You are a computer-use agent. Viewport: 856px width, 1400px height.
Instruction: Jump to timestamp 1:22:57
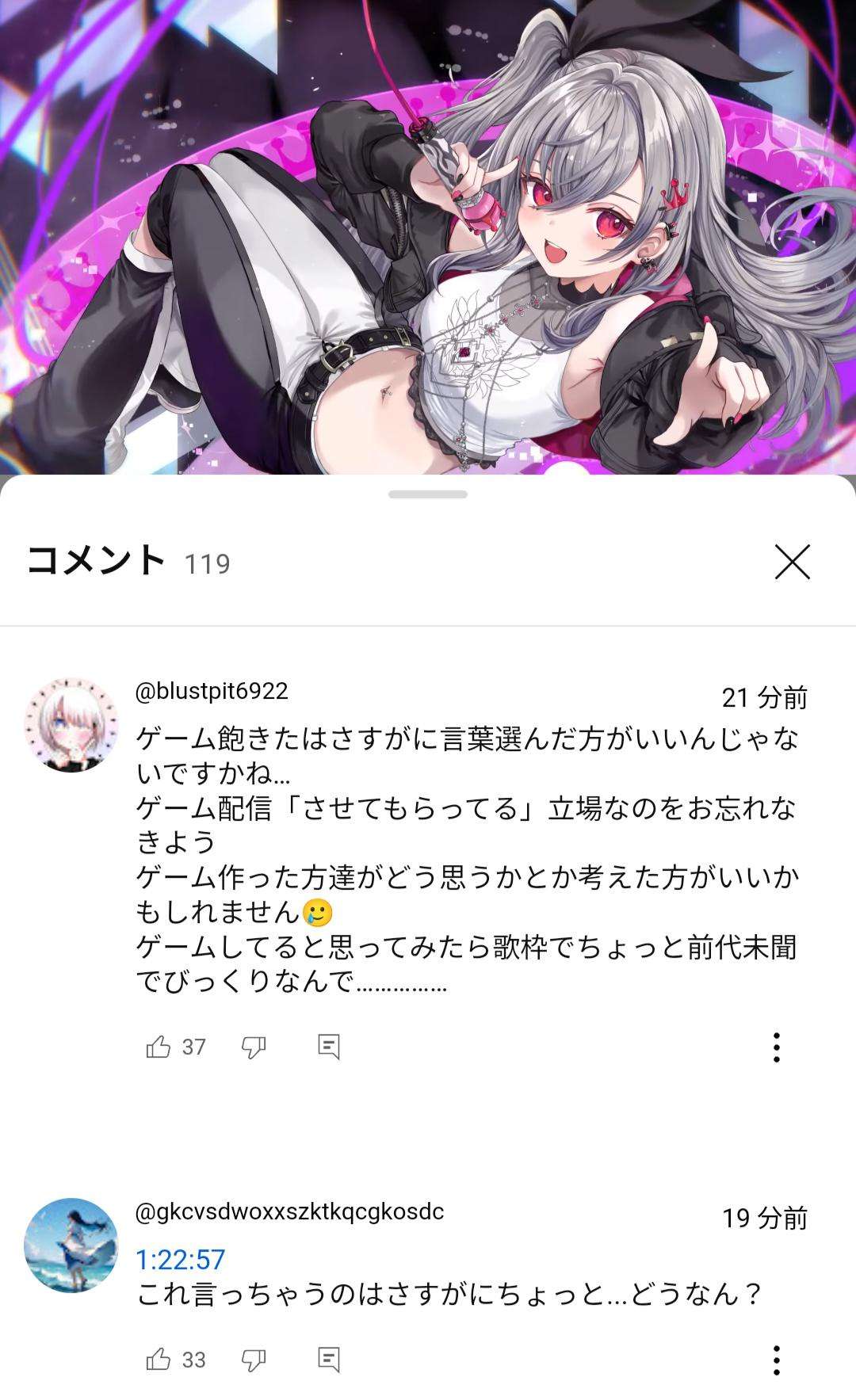tap(181, 1260)
